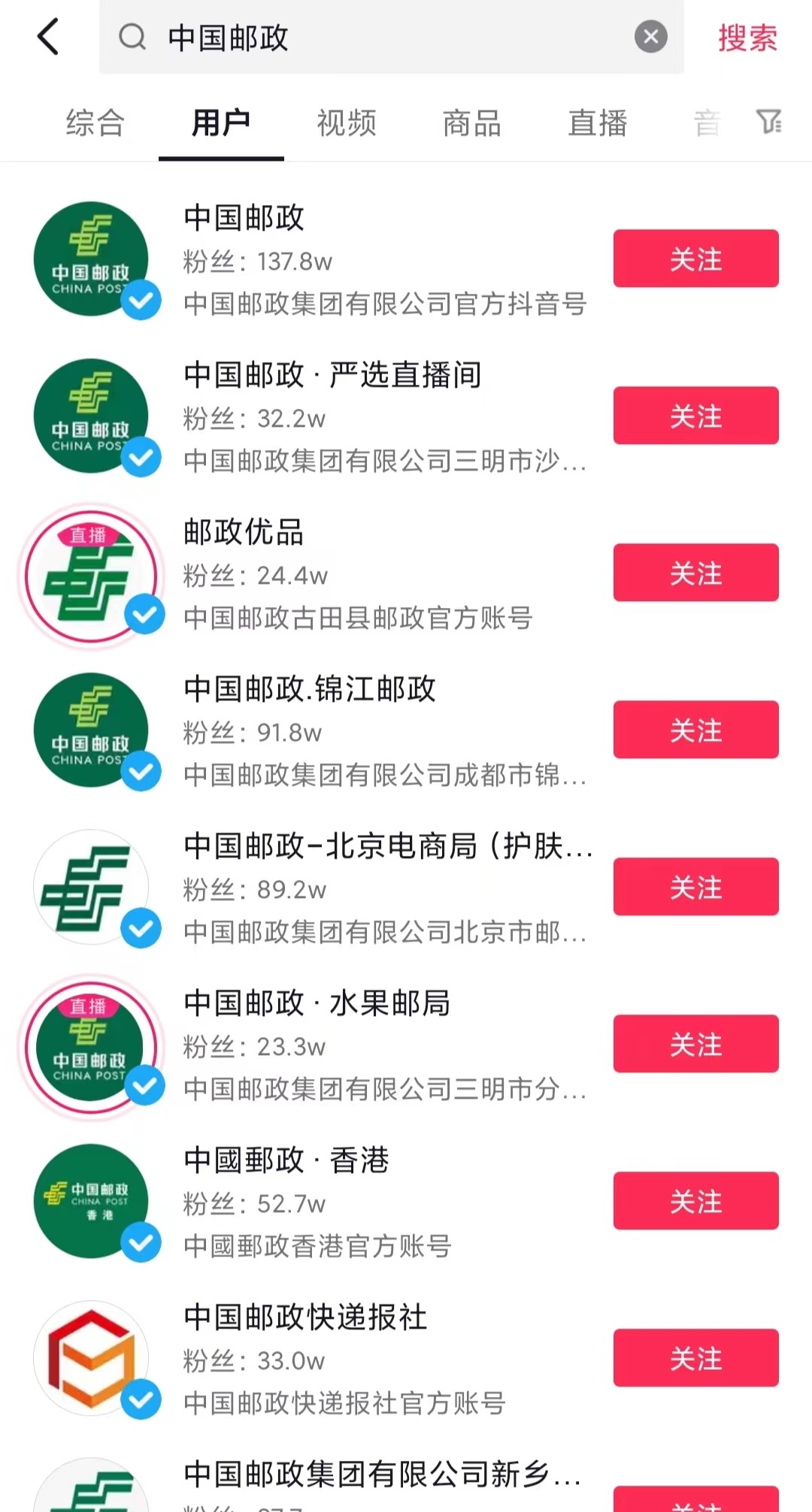Open 中国邮政-北京电商局 profile
The image size is (812, 1512).
[x=316, y=888]
